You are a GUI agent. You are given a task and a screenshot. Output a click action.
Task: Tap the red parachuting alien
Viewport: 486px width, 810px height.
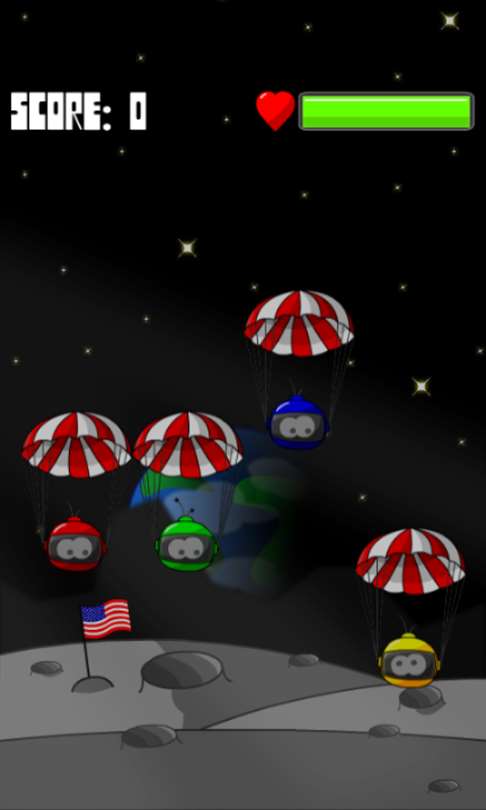click(75, 543)
